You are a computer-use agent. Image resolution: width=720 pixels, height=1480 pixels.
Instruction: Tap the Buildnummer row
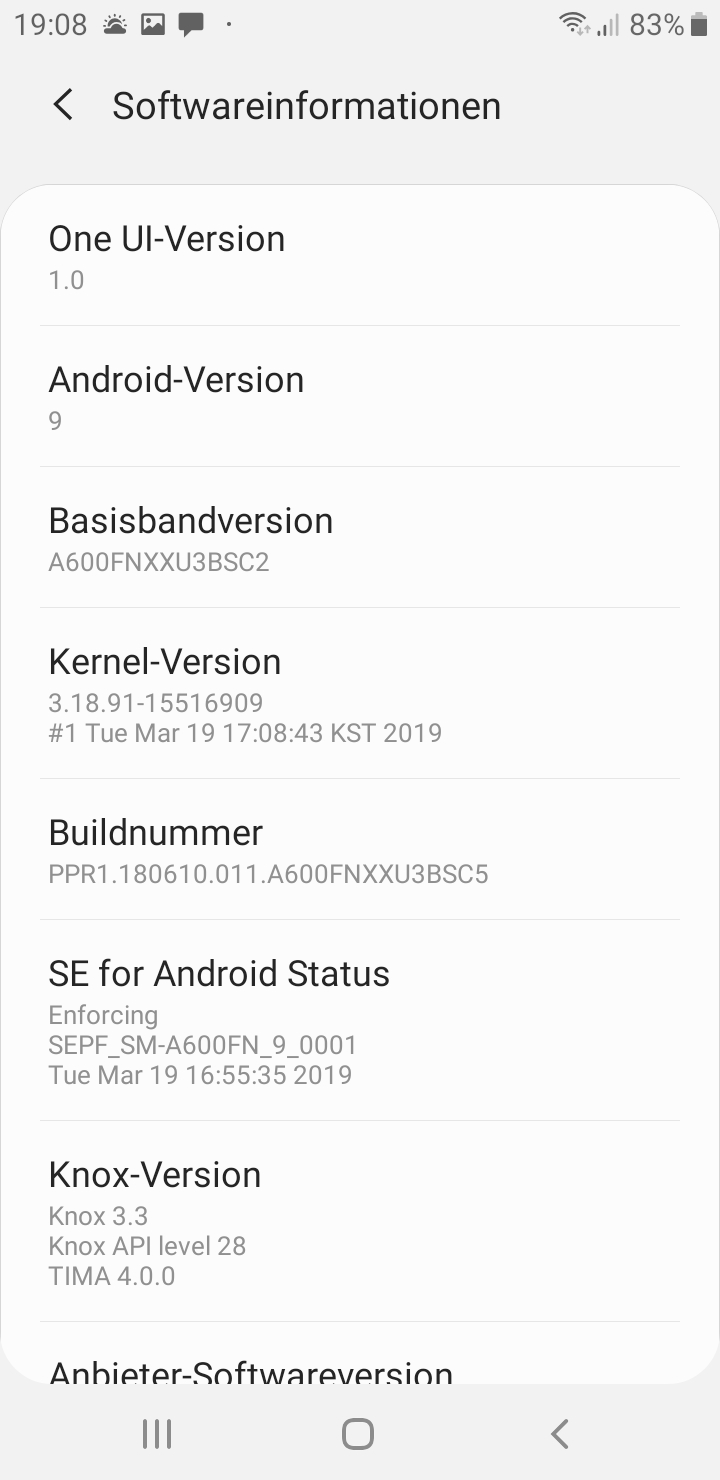[360, 851]
